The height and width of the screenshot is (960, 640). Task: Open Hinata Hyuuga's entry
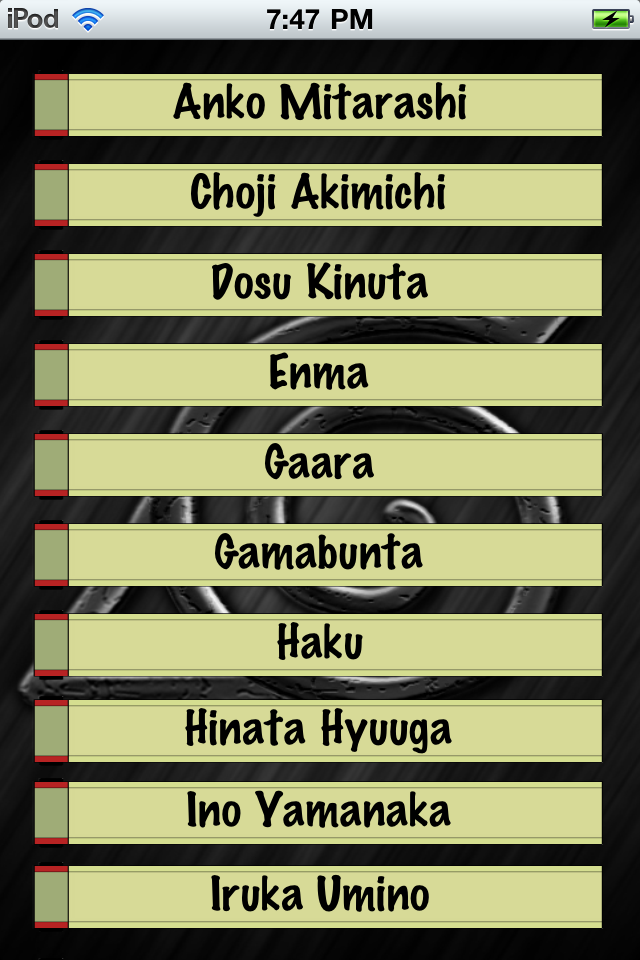coord(319,731)
